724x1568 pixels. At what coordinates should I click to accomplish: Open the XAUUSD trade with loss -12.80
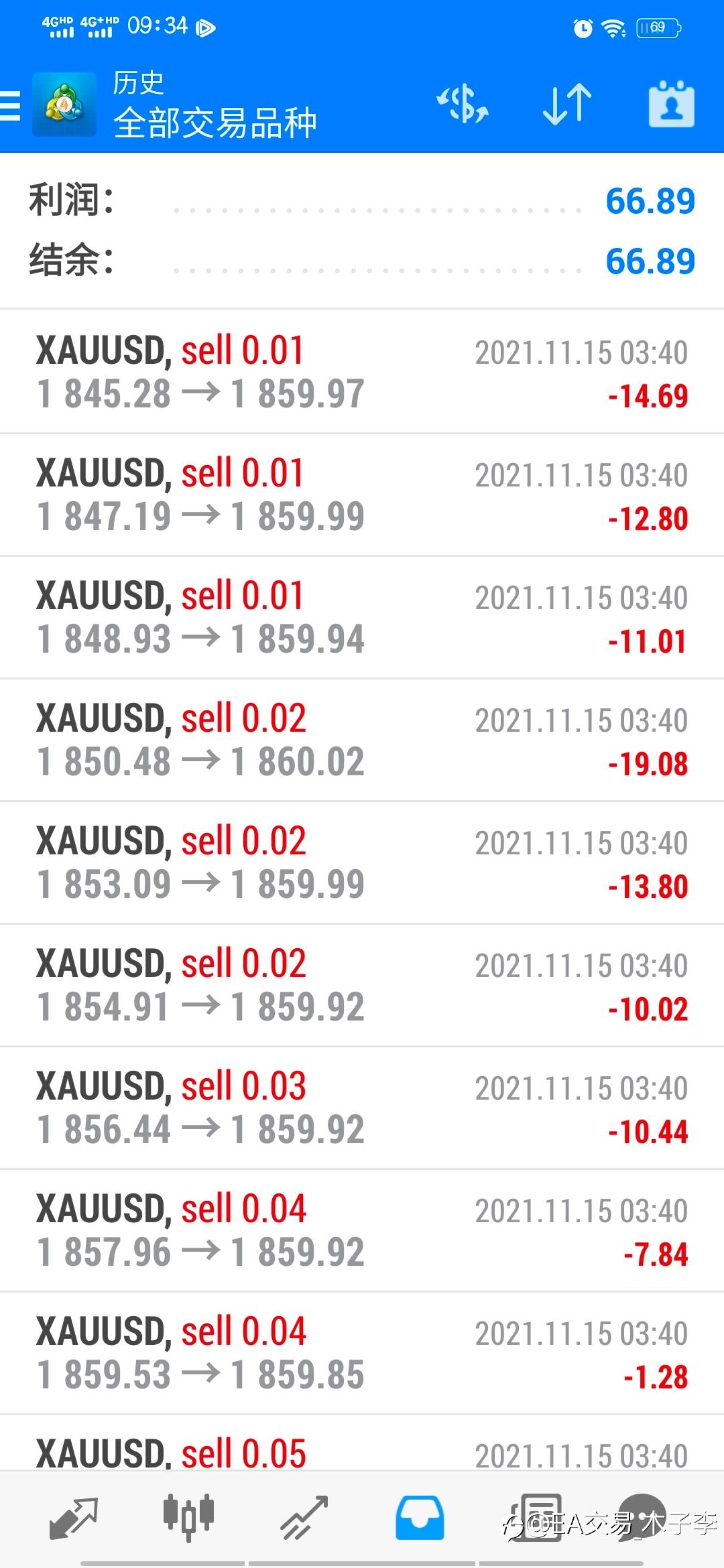tap(362, 495)
